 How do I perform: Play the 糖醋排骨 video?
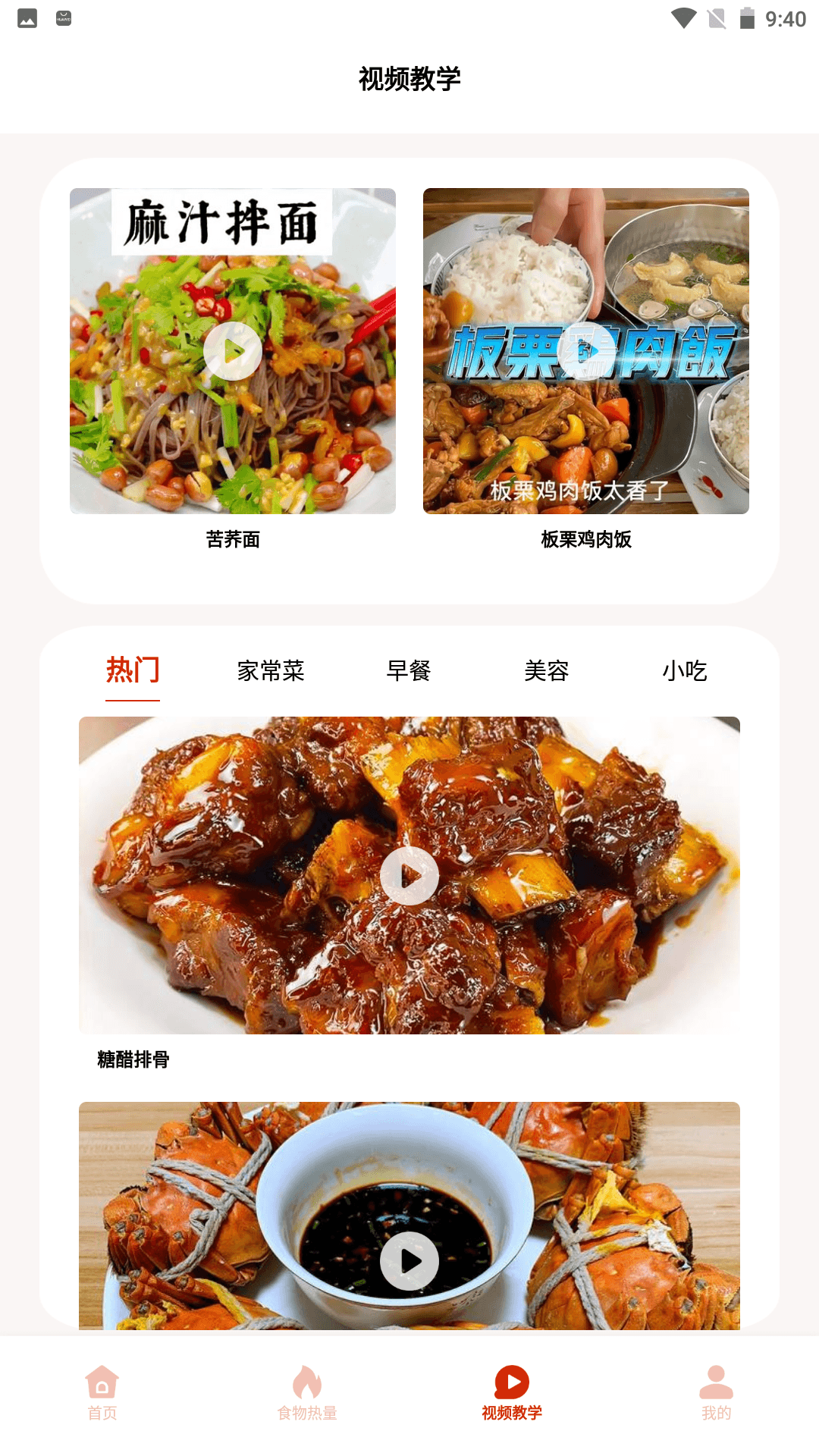tap(409, 876)
